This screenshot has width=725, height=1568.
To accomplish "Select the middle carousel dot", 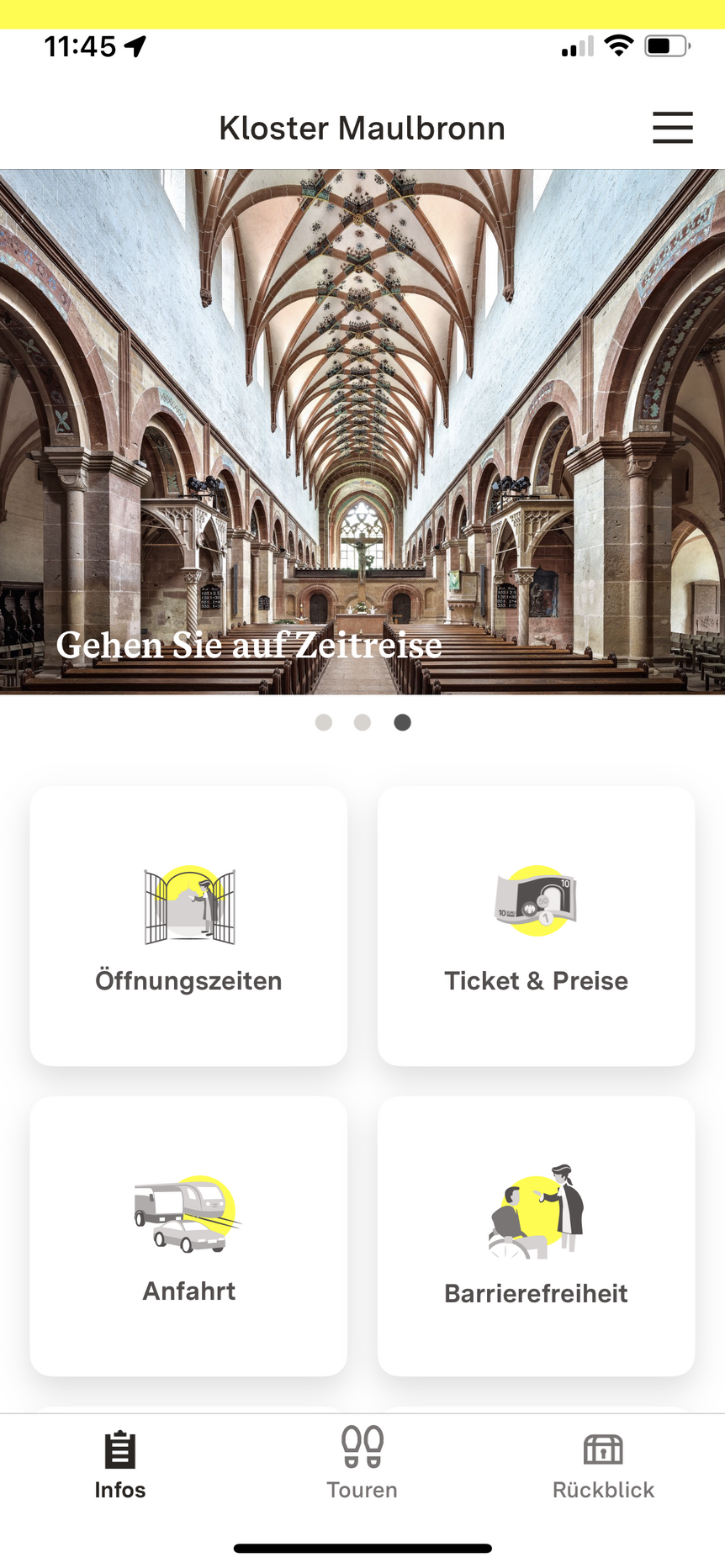I will pos(362,722).
